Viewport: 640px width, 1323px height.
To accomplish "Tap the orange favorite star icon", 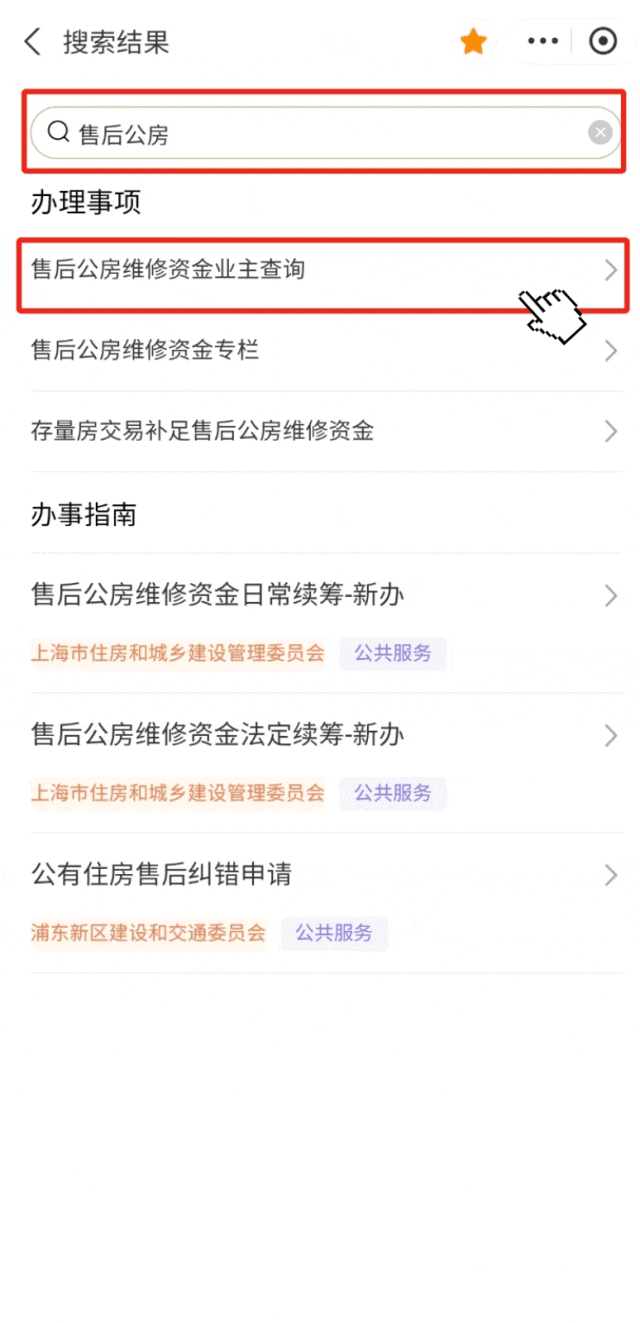I will coord(473,41).
